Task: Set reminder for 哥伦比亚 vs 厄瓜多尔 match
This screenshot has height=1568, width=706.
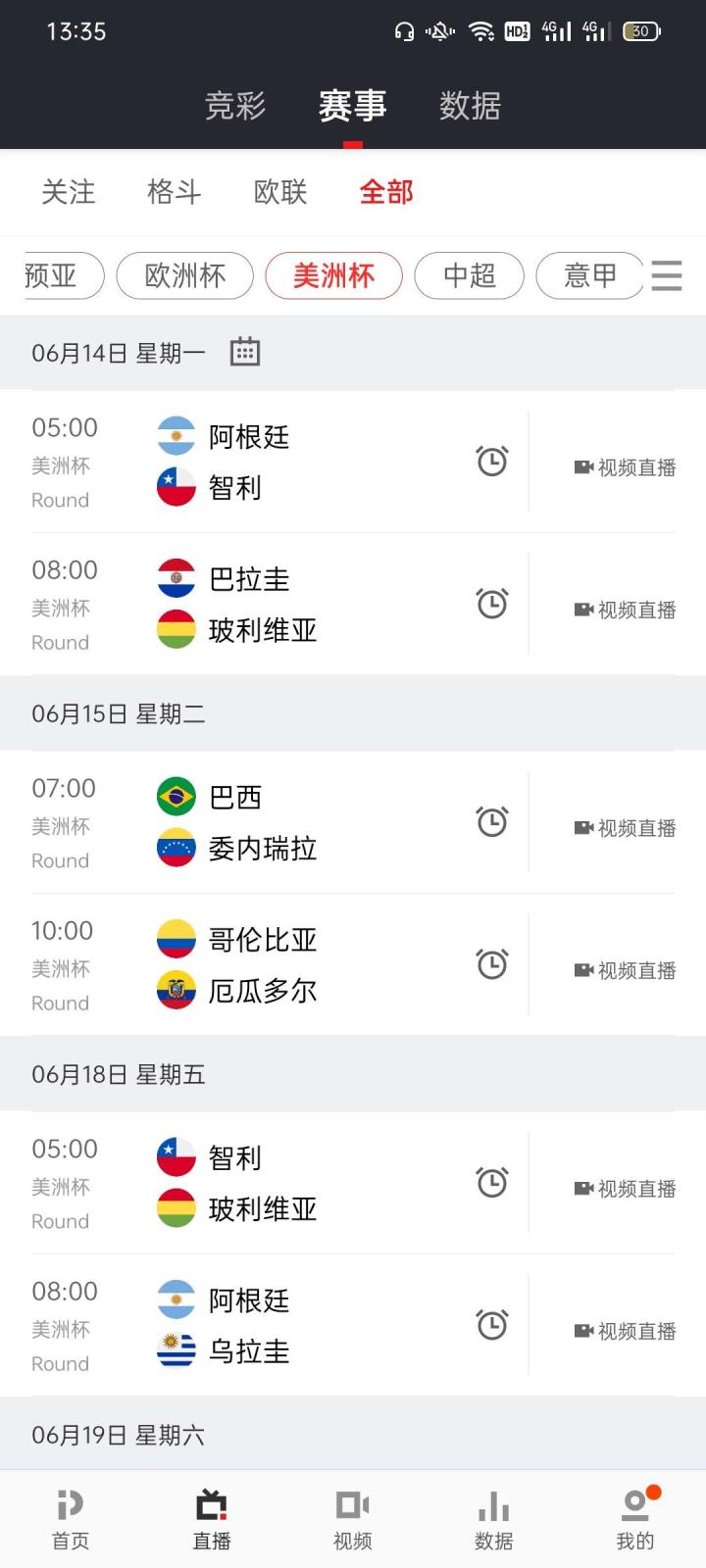Action: click(x=492, y=965)
